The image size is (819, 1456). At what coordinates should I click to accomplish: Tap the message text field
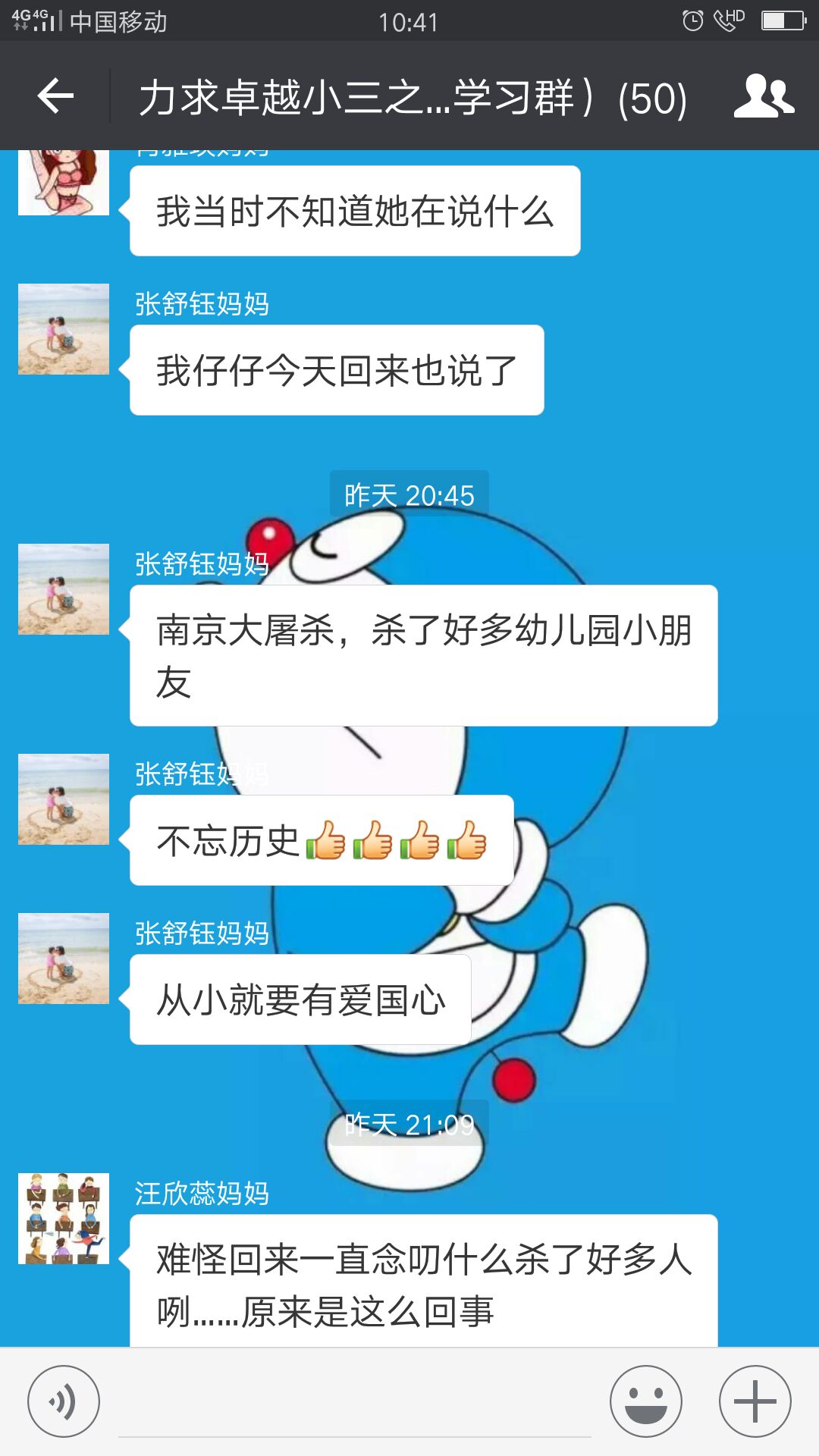(354, 1403)
